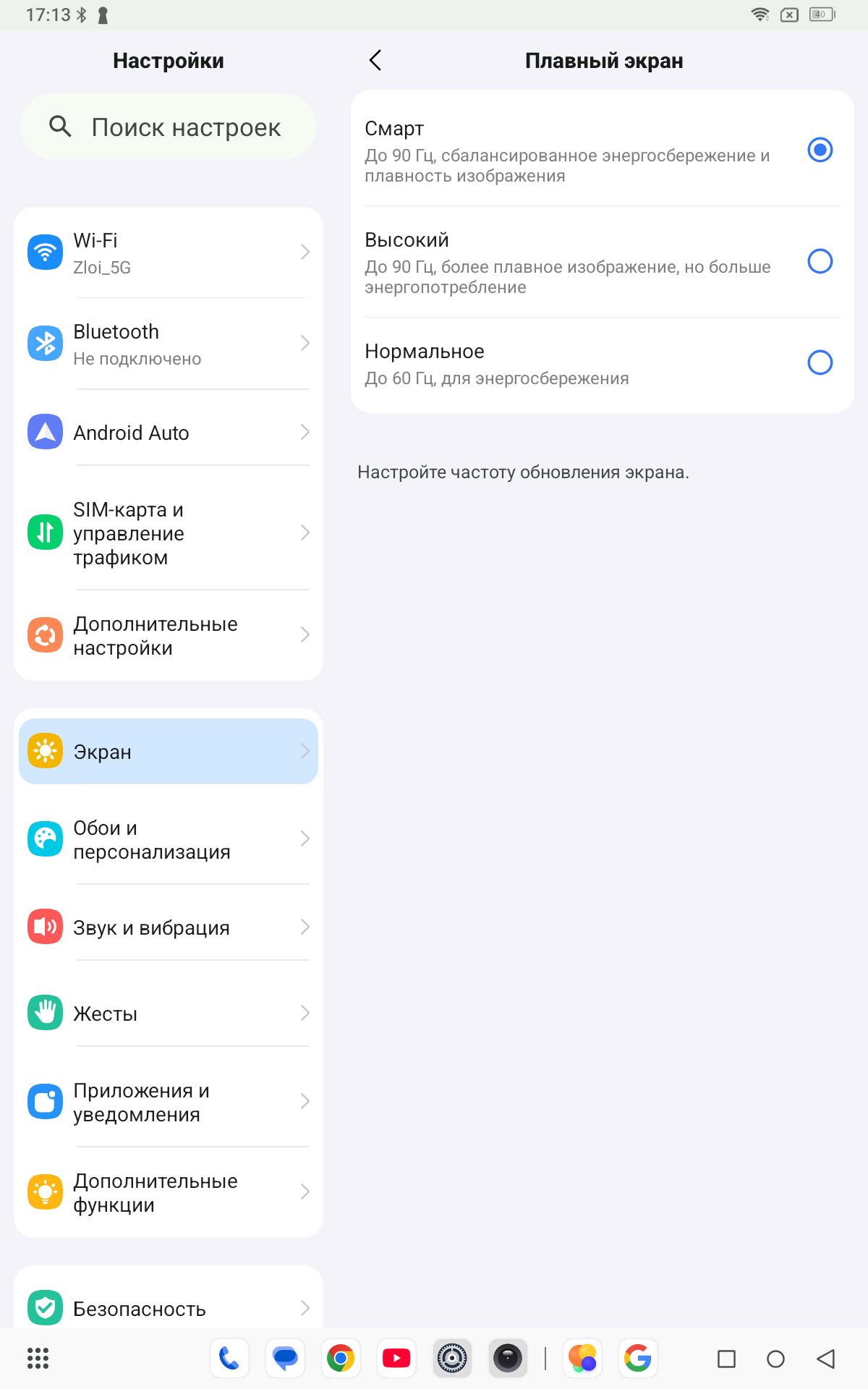Open Android Auto settings
The image size is (868, 1389).
169,433
